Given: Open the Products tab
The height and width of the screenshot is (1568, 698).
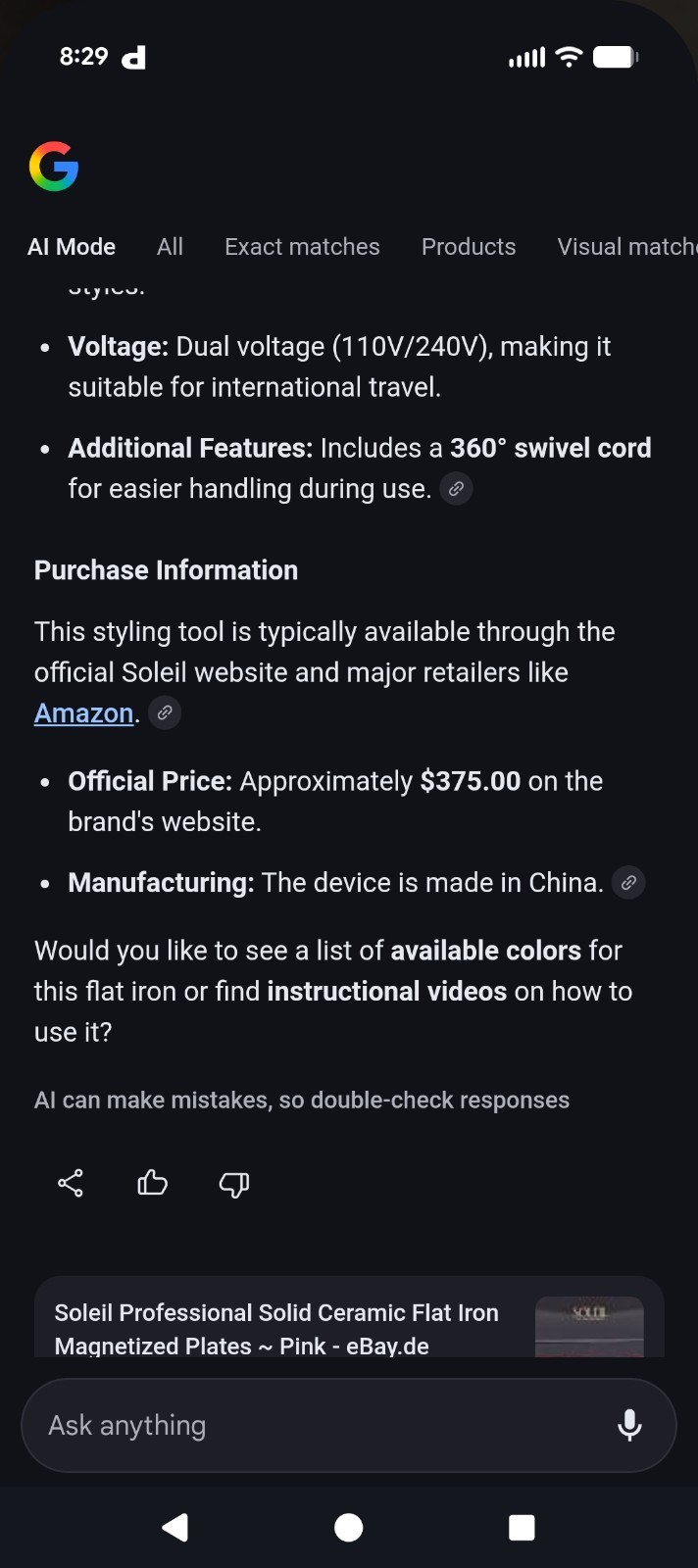Looking at the screenshot, I should pyautogui.click(x=469, y=247).
